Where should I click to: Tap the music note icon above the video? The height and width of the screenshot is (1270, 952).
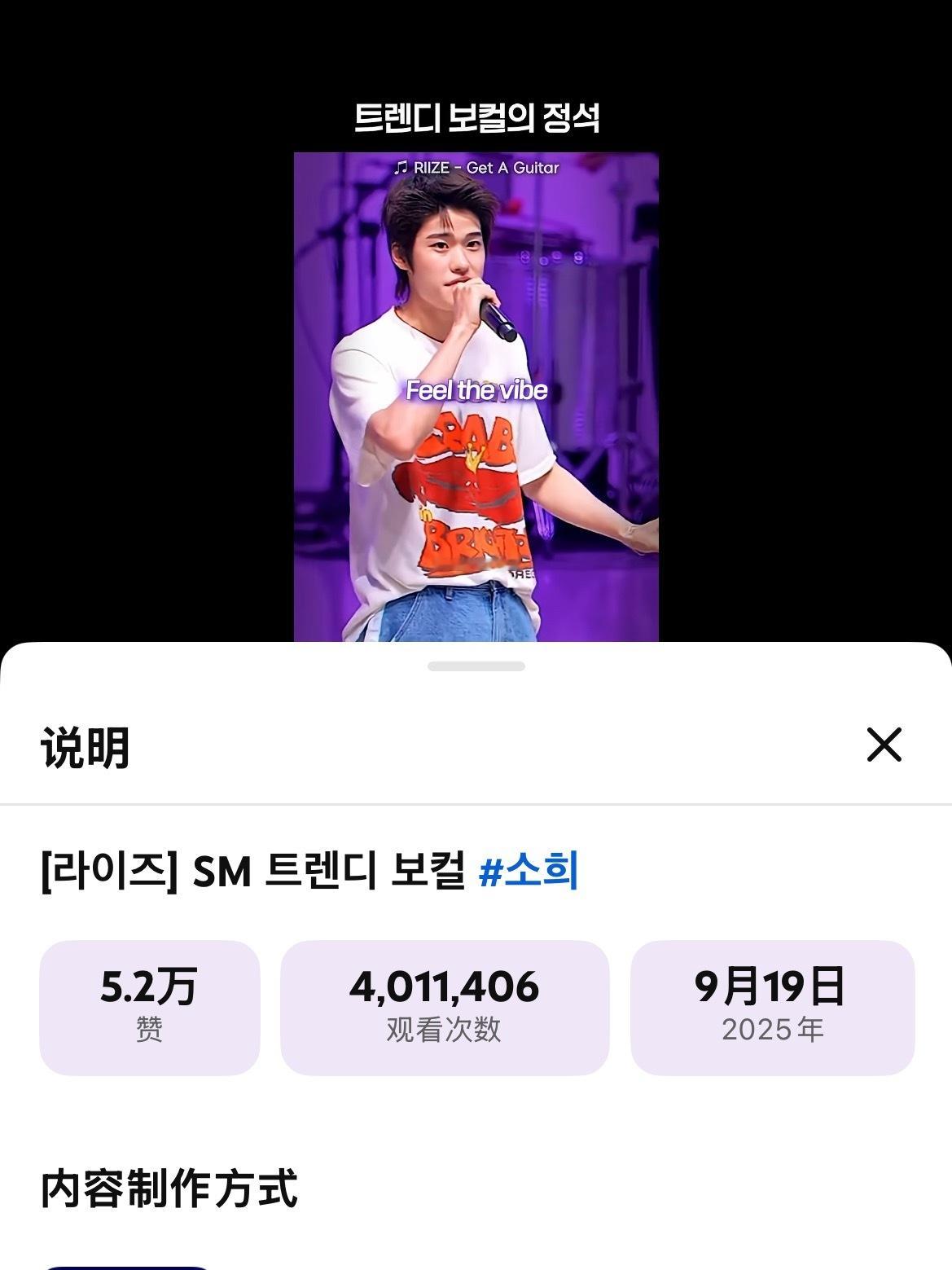point(400,169)
